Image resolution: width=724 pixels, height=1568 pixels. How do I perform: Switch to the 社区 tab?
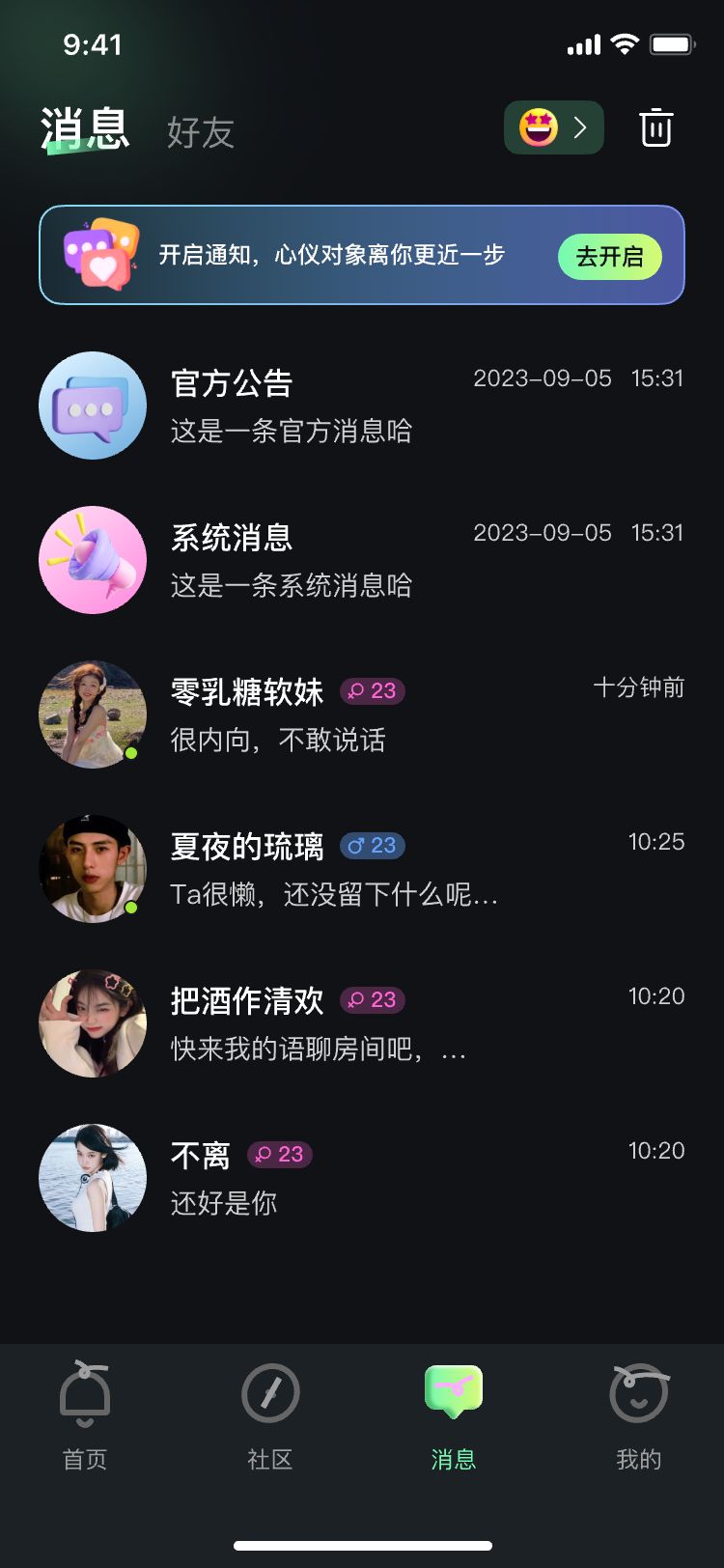click(270, 1415)
